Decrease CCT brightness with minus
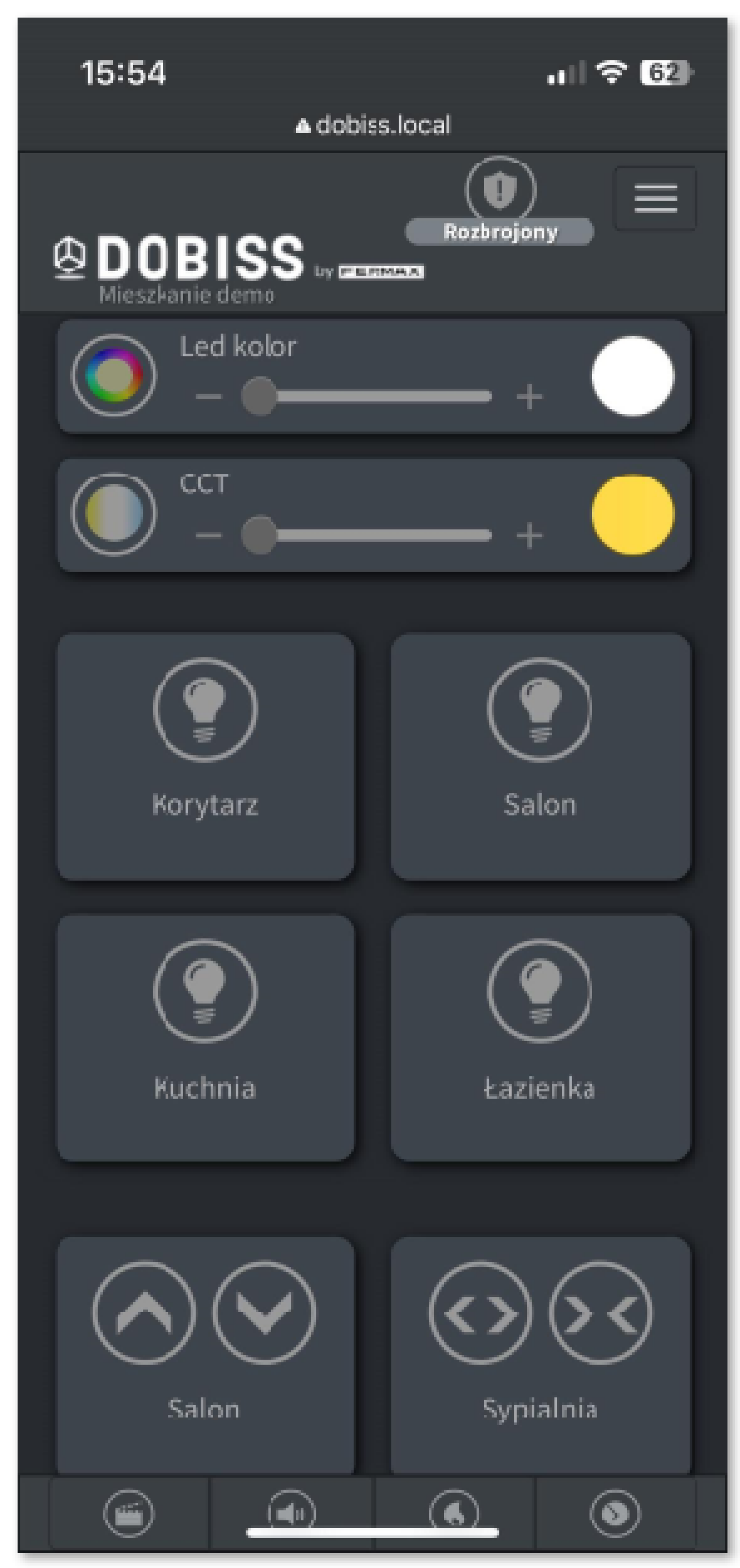 [x=209, y=536]
